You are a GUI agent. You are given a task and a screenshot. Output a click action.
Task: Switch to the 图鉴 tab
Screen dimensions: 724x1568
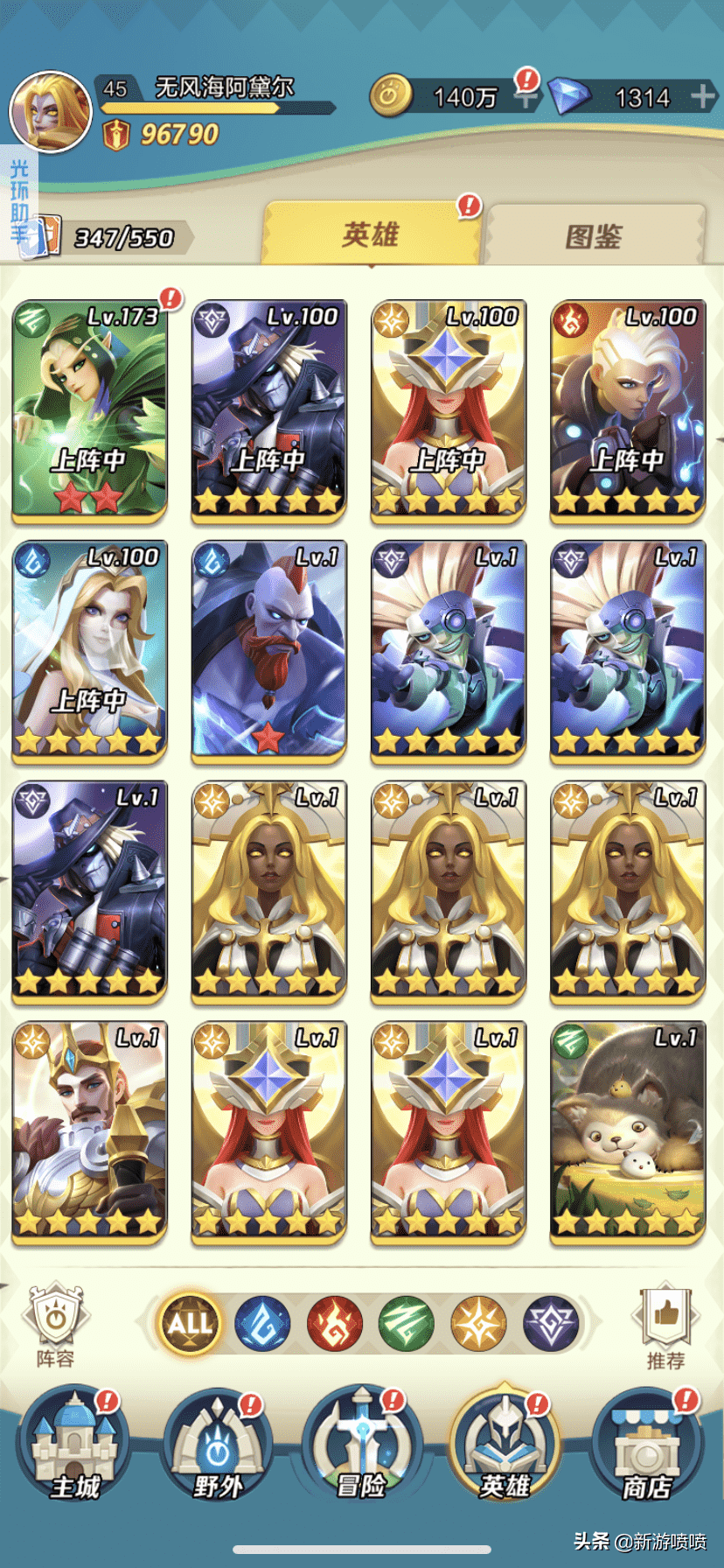tap(595, 235)
